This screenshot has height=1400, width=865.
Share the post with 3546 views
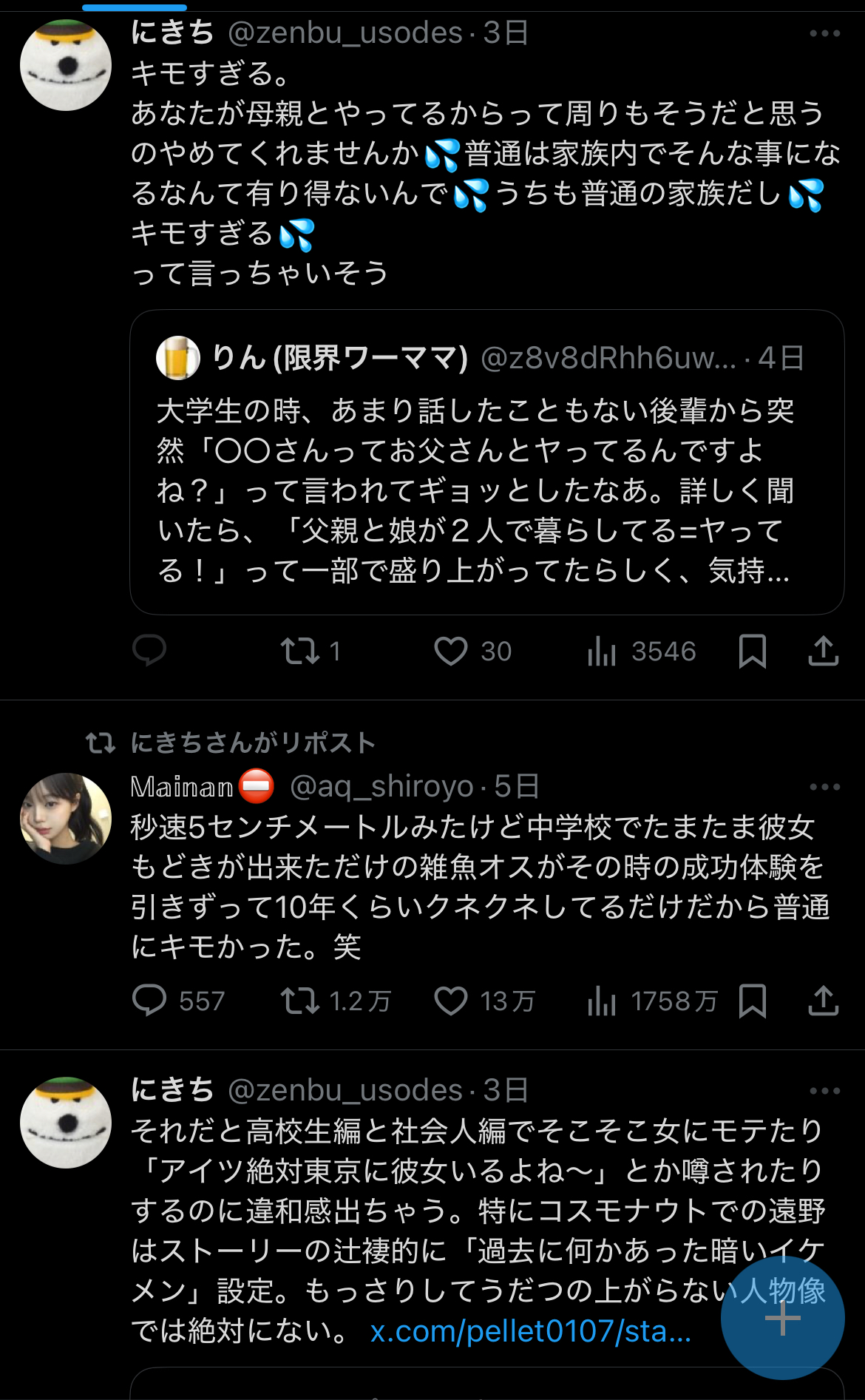point(823,651)
